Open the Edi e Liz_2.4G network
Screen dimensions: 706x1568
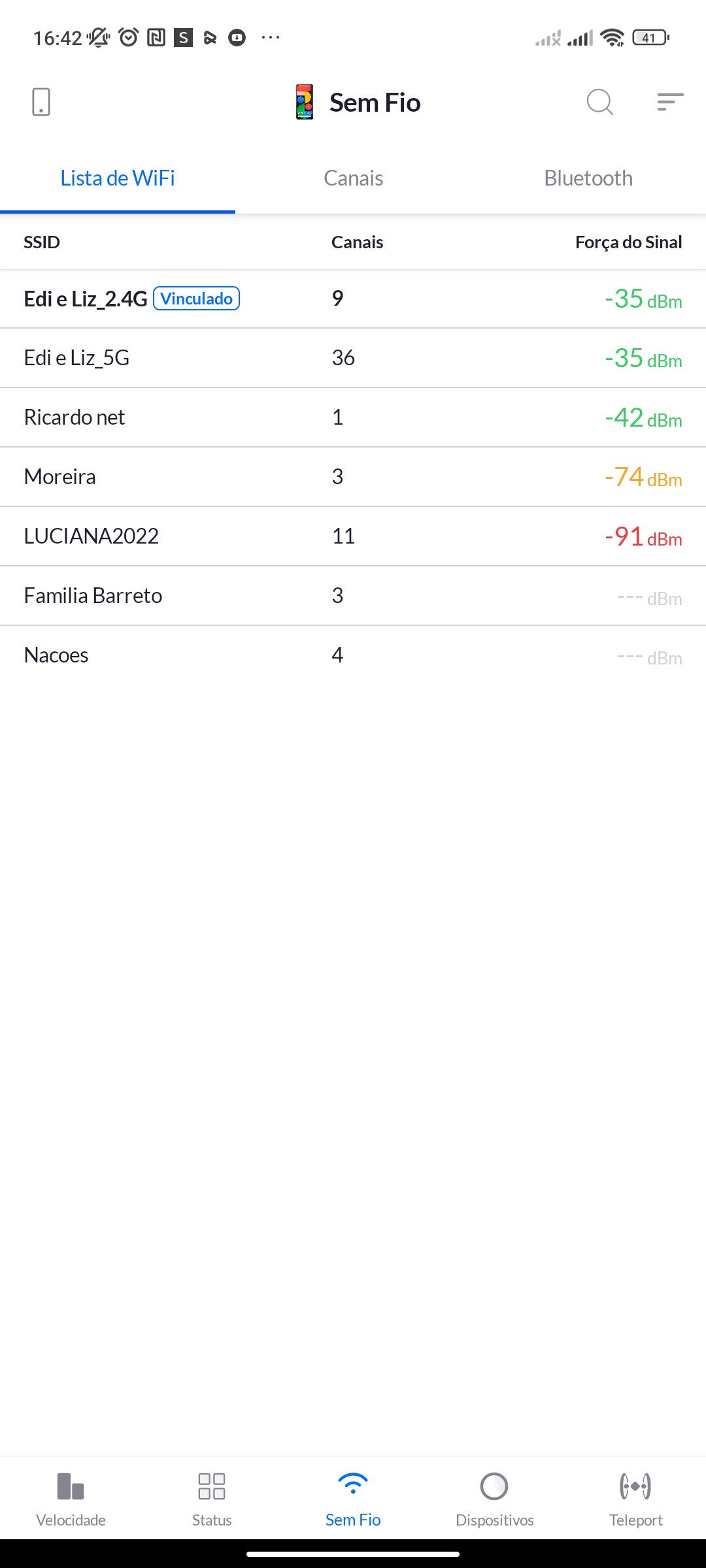(353, 299)
